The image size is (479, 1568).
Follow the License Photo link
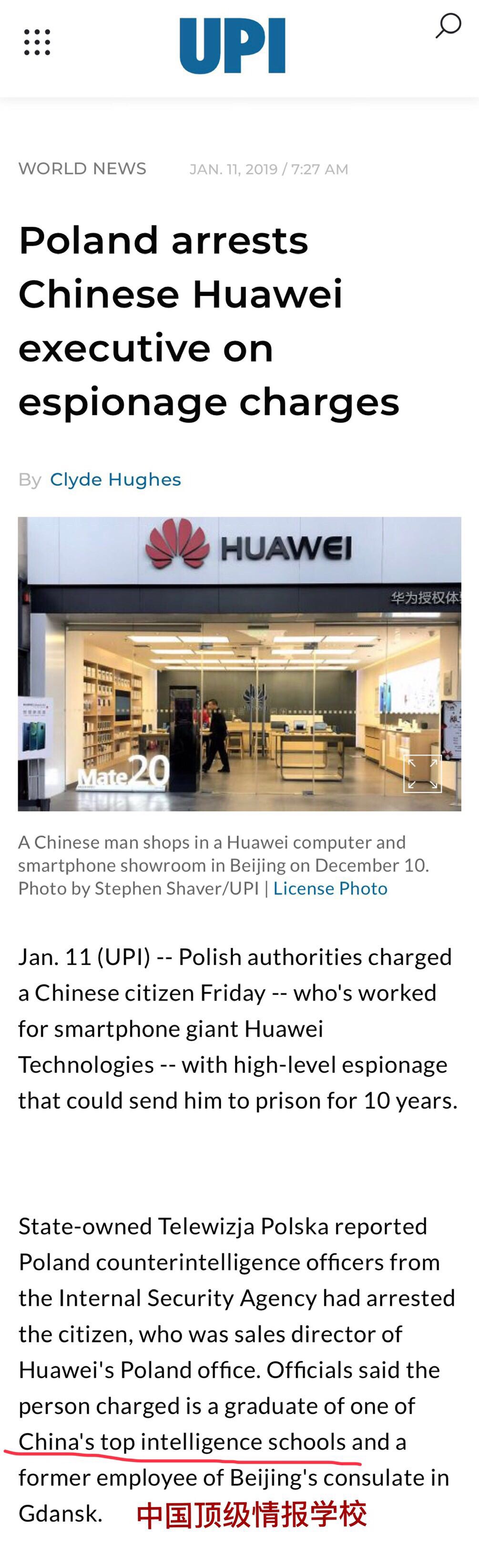click(x=330, y=888)
